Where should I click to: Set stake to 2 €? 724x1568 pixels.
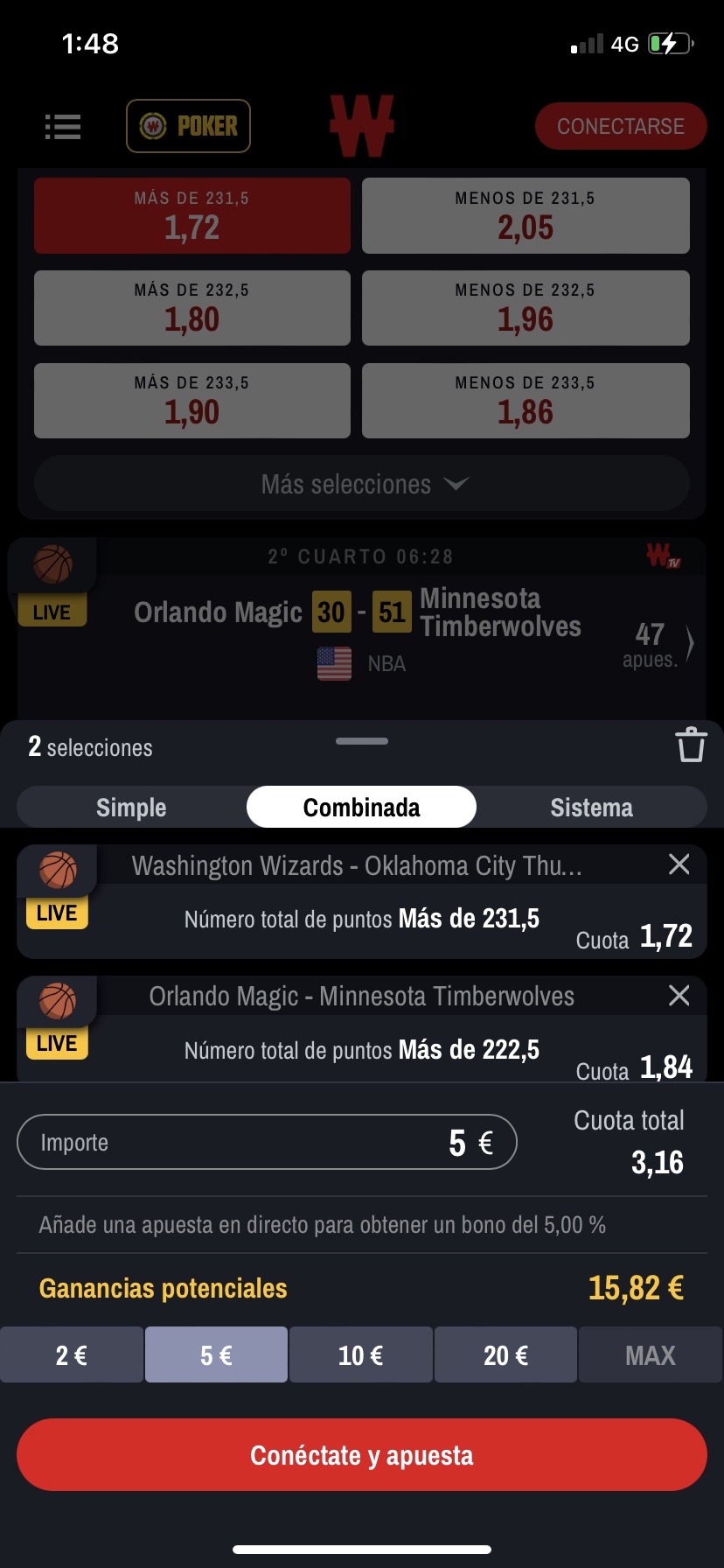(x=72, y=1354)
